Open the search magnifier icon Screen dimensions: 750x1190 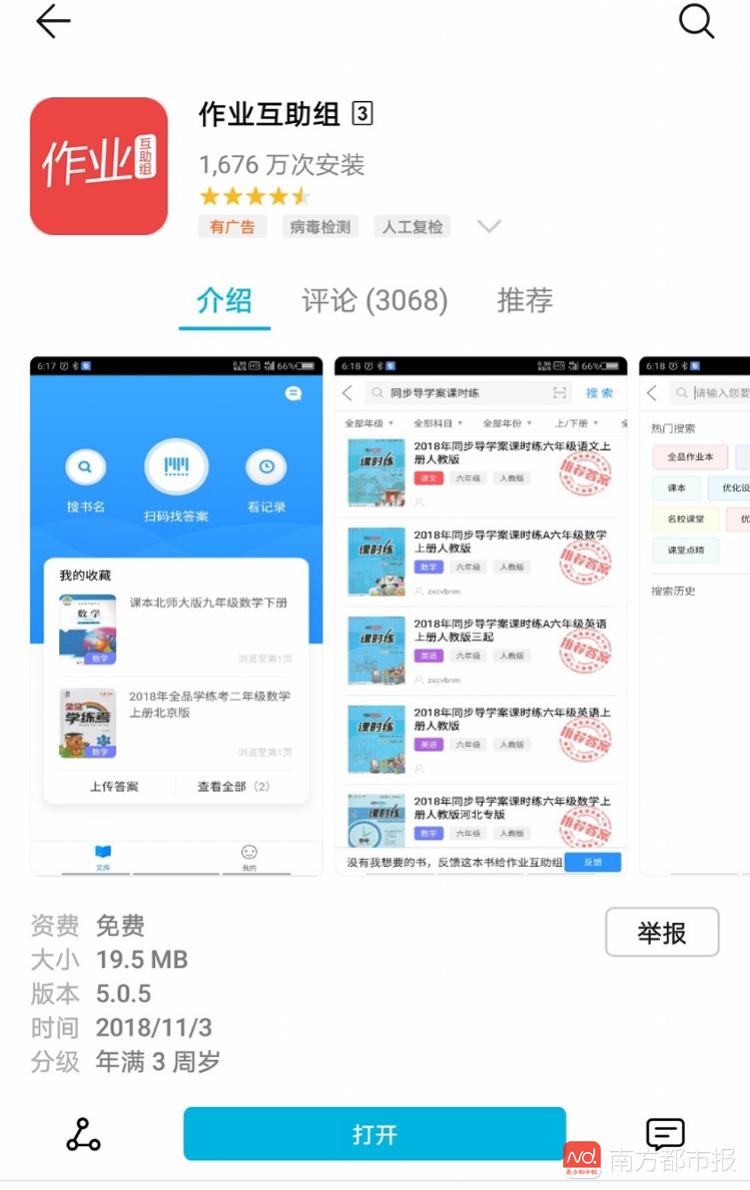point(697,21)
